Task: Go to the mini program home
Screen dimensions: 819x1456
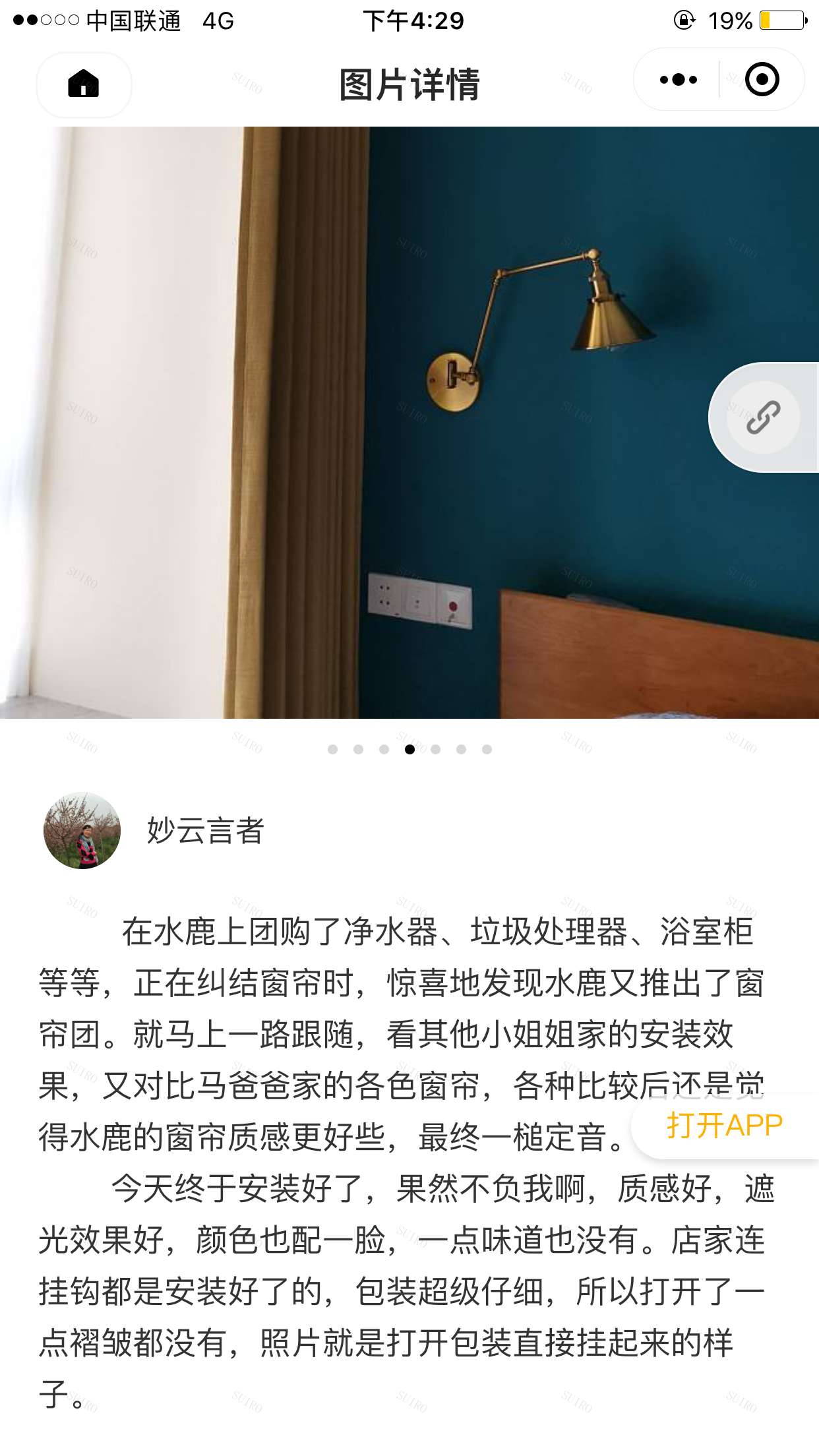Action: tap(84, 84)
